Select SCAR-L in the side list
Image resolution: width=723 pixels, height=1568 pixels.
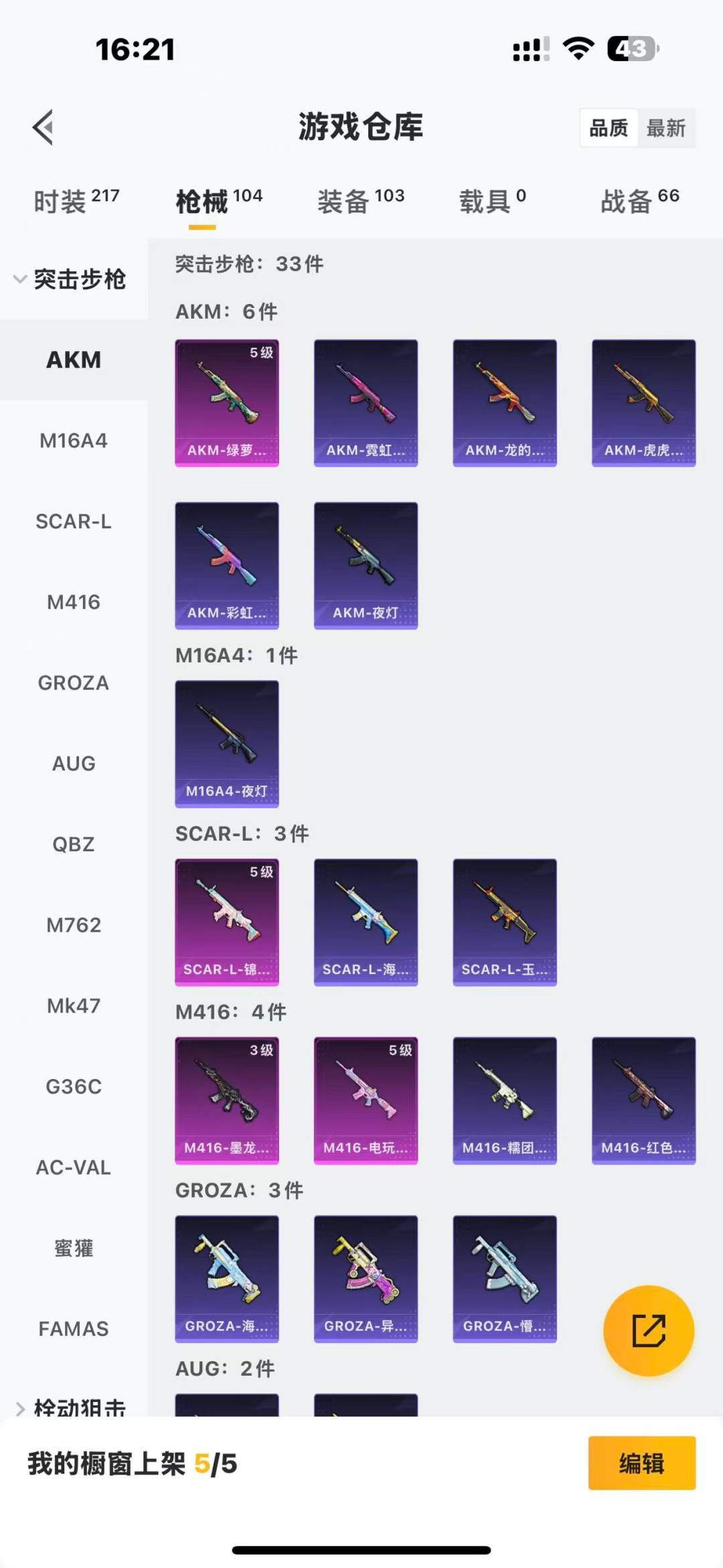(74, 521)
